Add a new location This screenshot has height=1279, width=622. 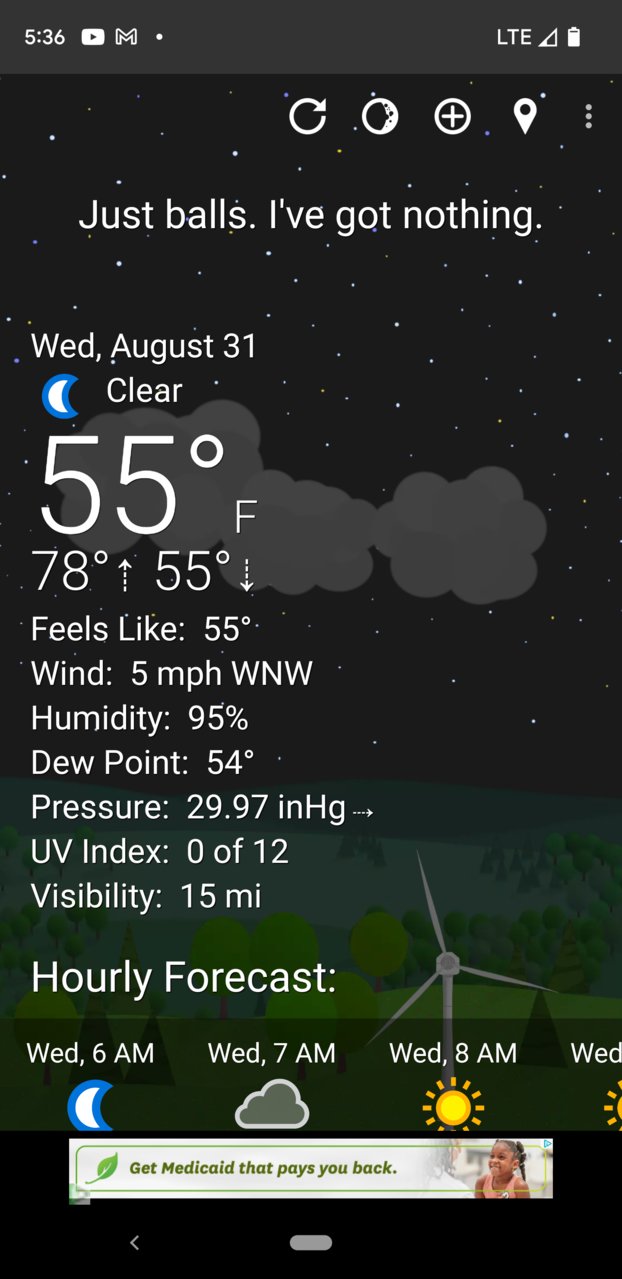click(x=452, y=117)
